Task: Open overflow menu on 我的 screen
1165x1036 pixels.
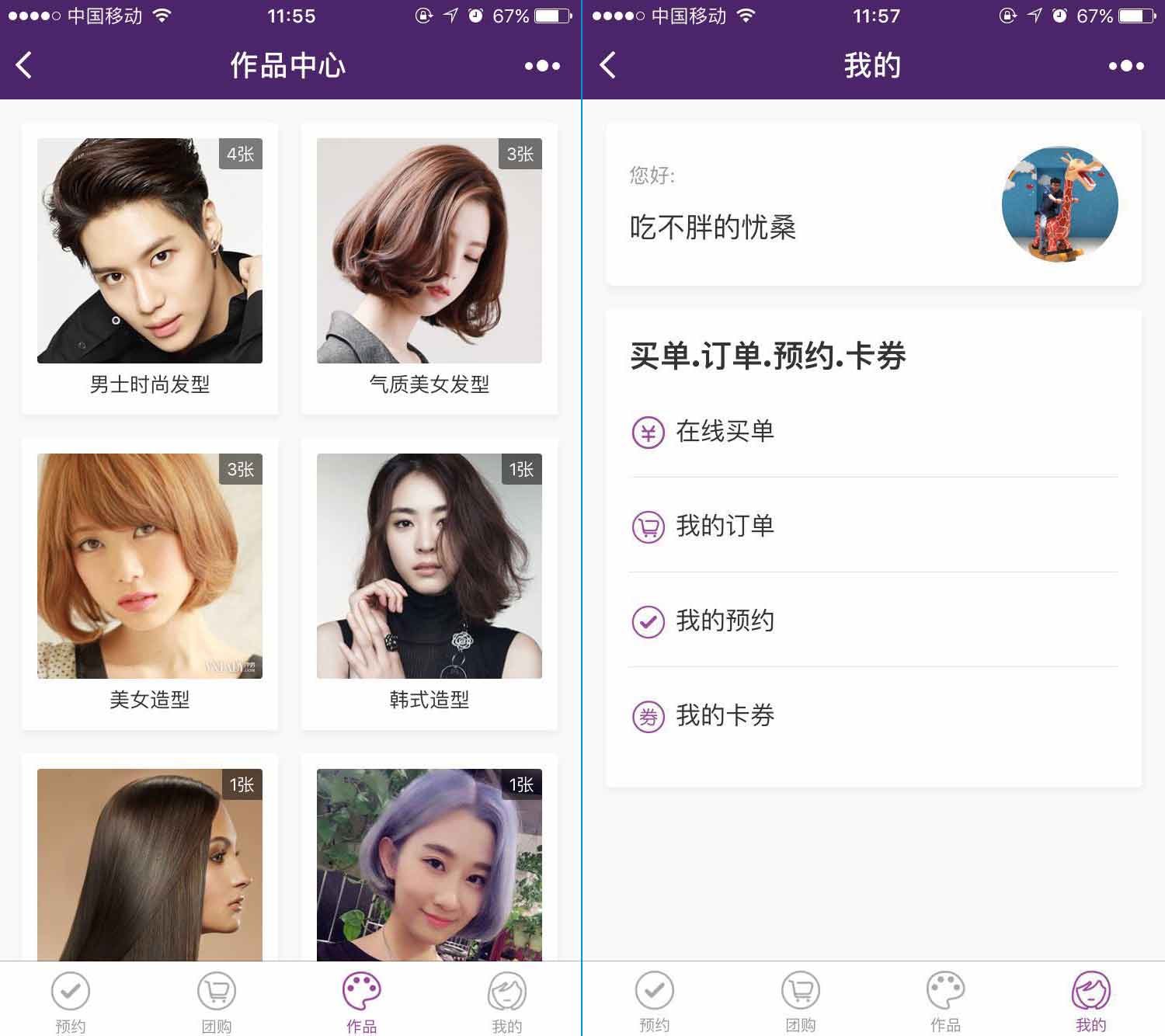Action: pyautogui.click(x=1126, y=66)
